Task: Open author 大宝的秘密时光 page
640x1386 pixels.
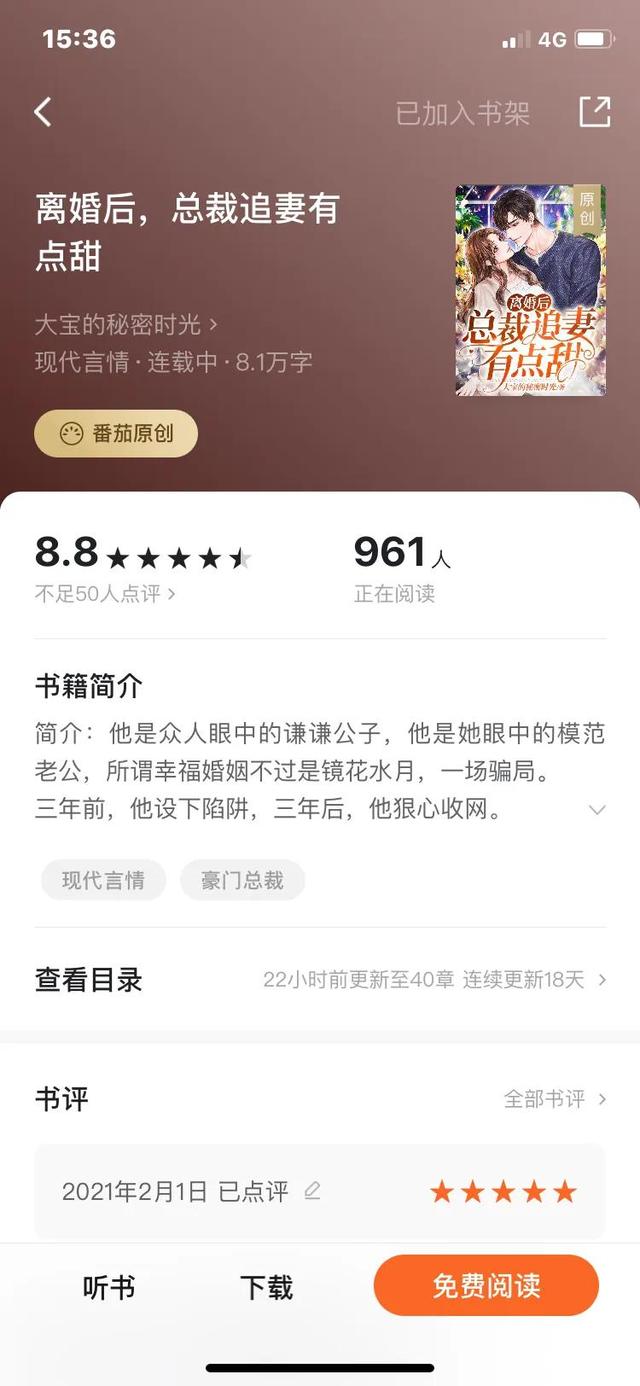Action: 126,325
